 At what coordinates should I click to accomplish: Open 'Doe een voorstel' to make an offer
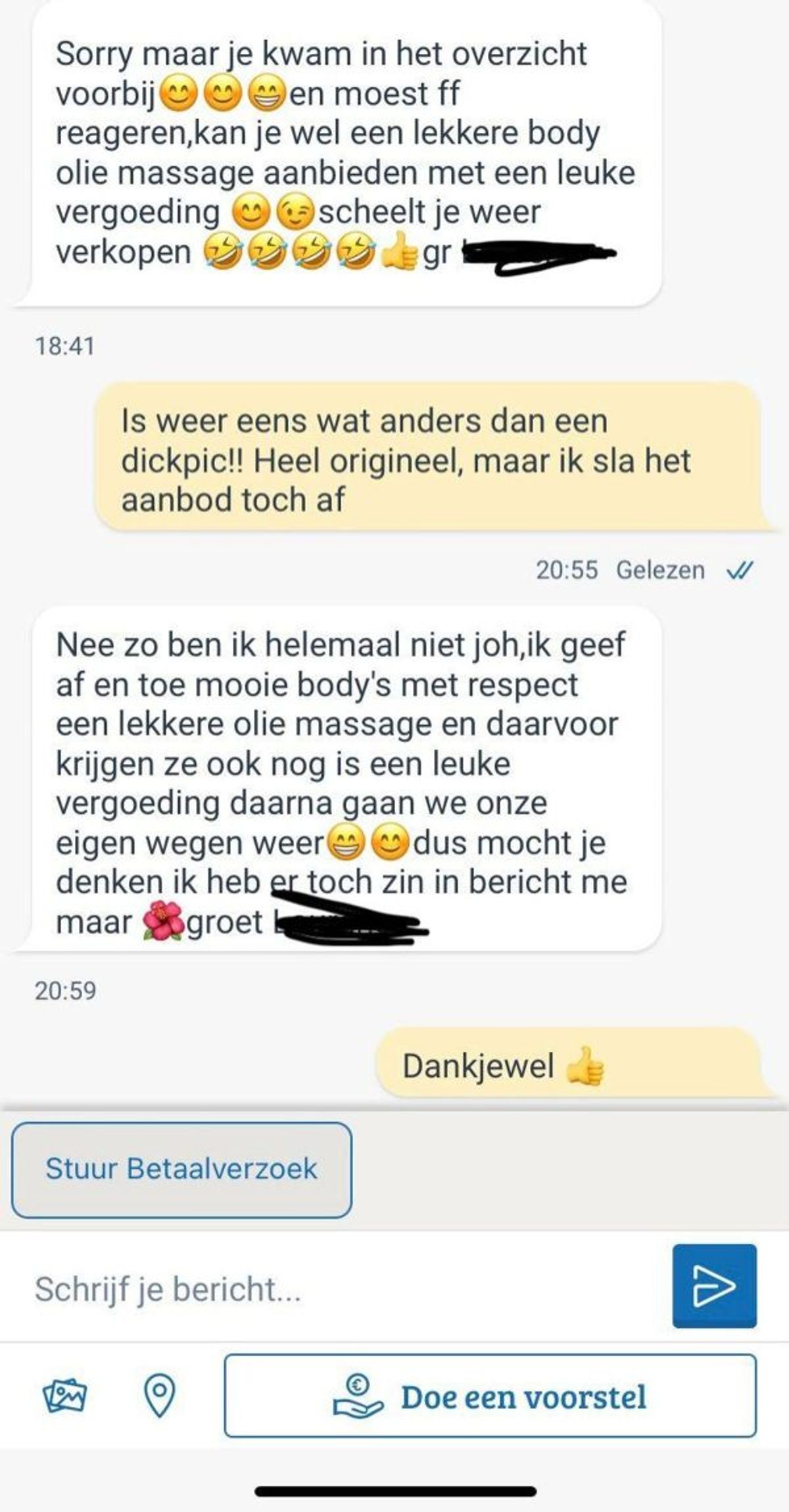point(490,1396)
